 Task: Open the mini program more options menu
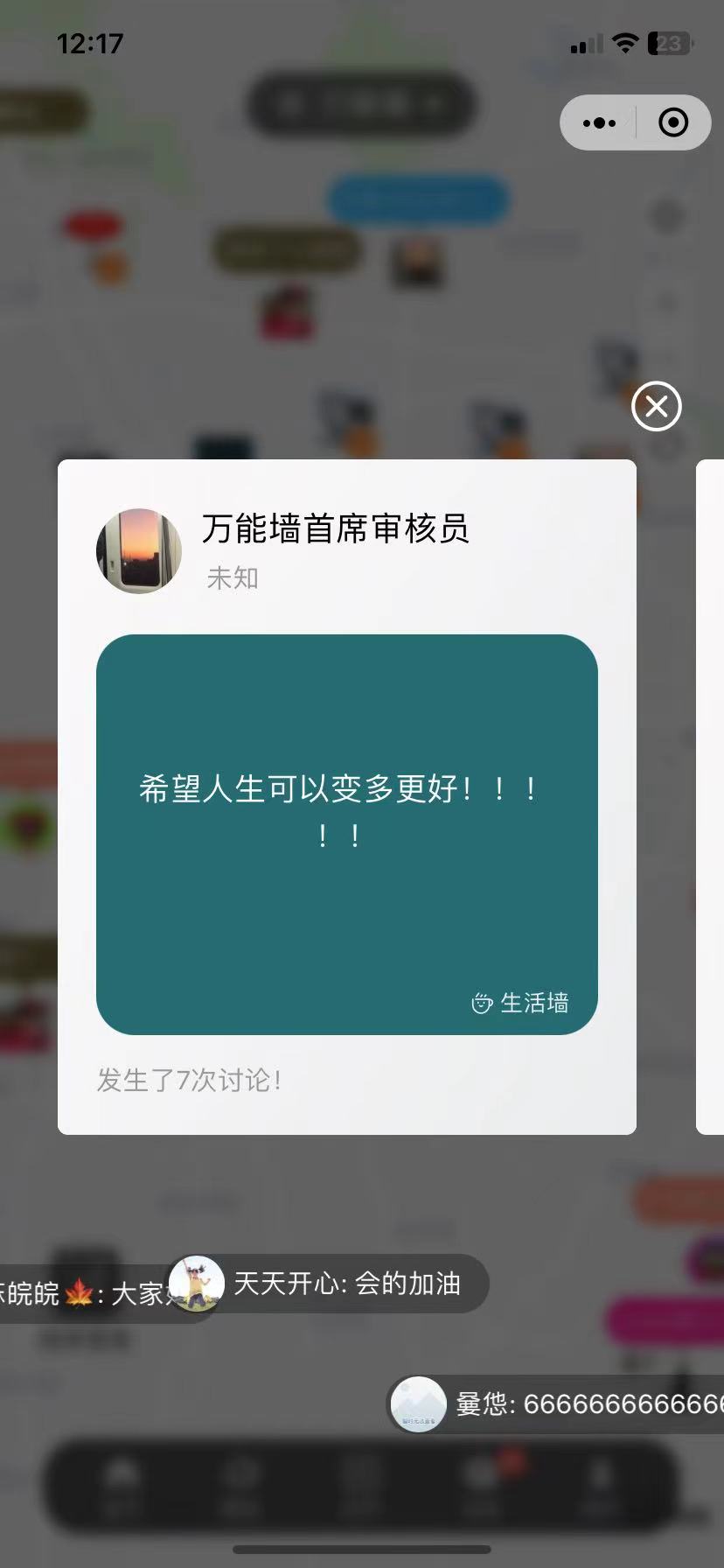pos(599,122)
